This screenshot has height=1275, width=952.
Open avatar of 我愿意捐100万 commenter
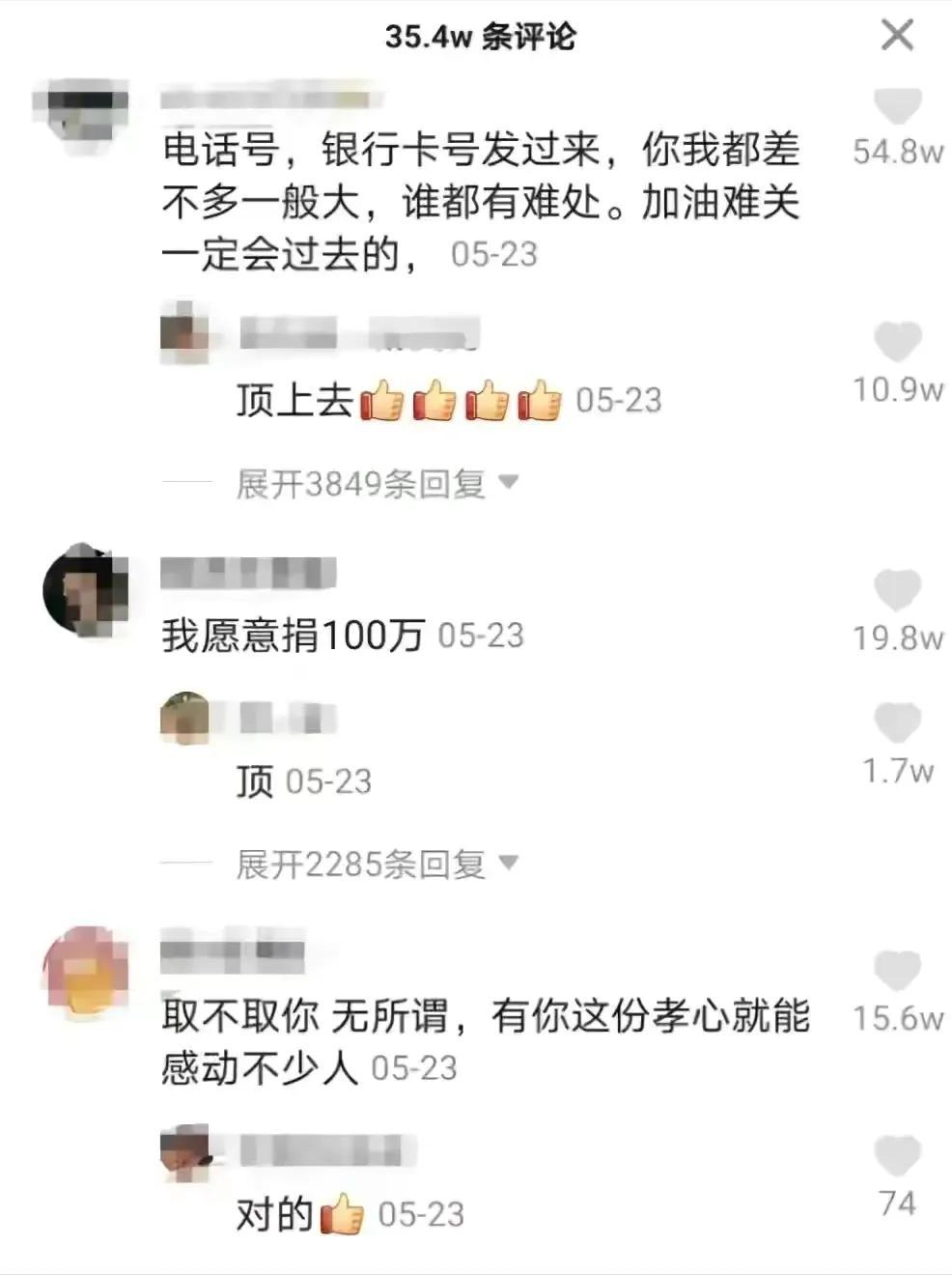85,589
